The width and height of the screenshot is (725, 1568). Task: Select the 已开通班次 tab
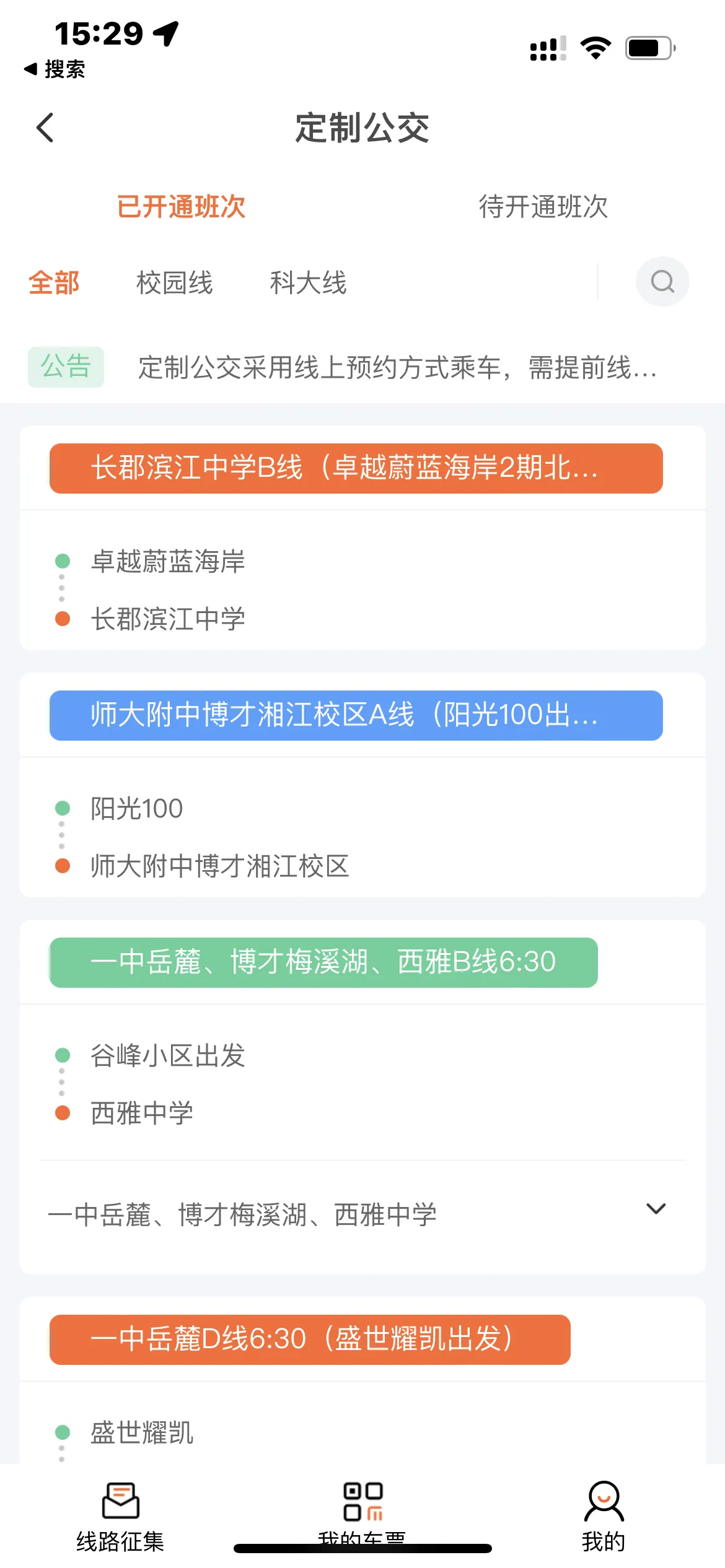[x=181, y=207]
